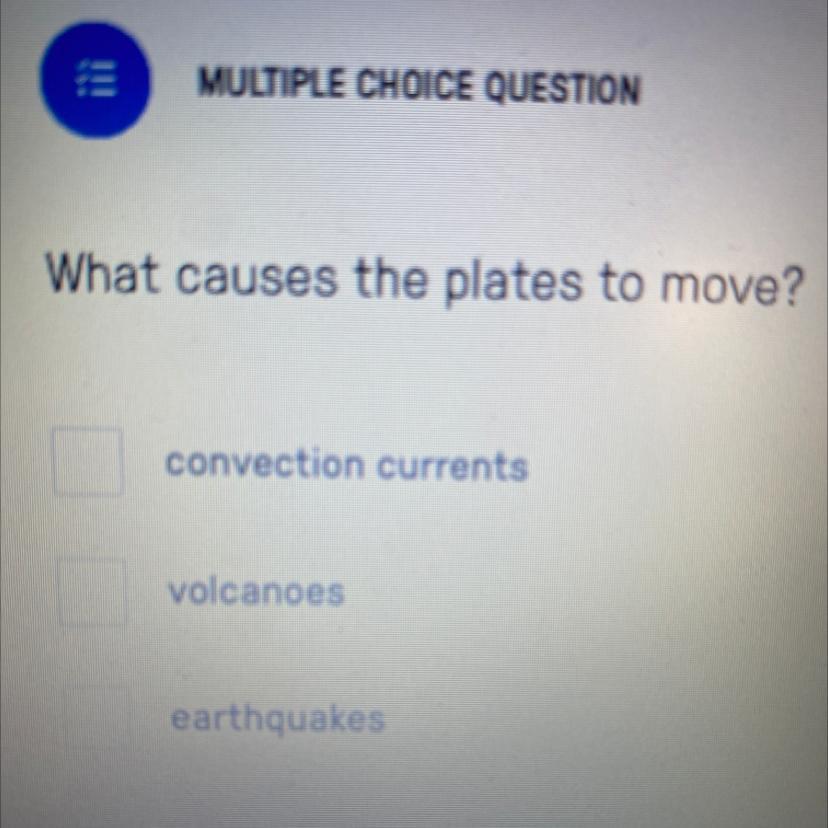Tick the earthquakes option

[97, 718]
